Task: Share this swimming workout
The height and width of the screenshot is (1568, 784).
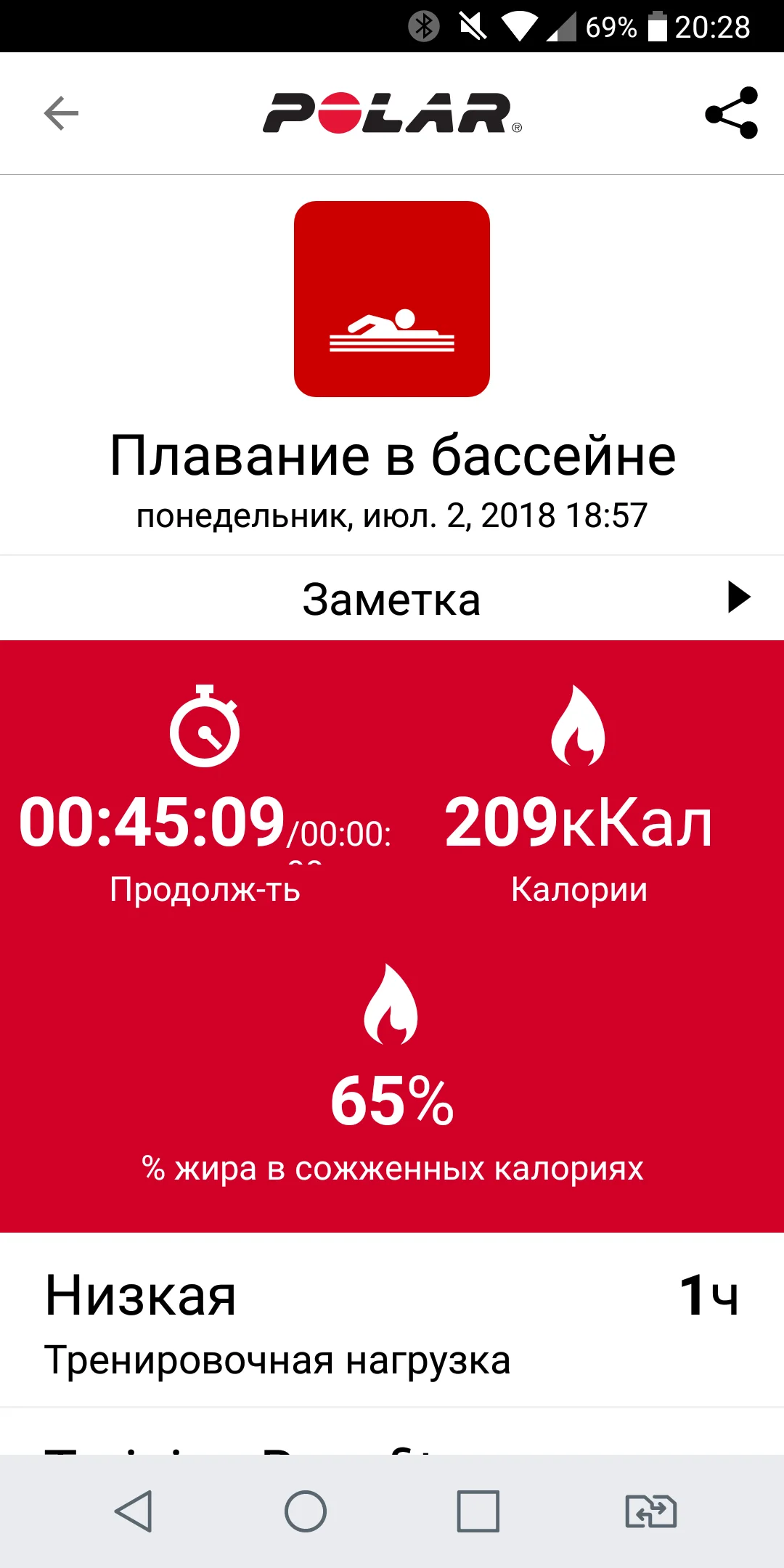Action: pos(731,113)
